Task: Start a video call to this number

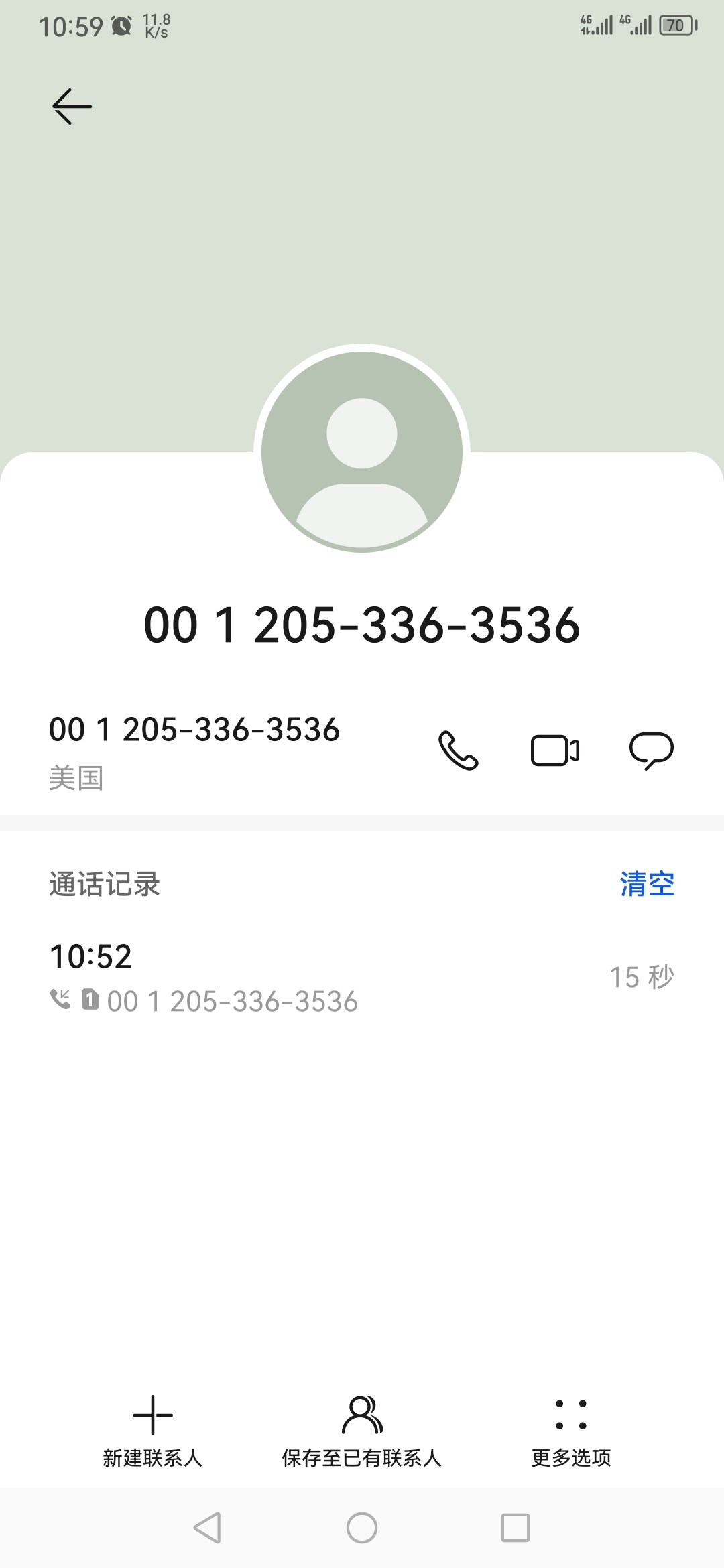Action: [x=554, y=750]
